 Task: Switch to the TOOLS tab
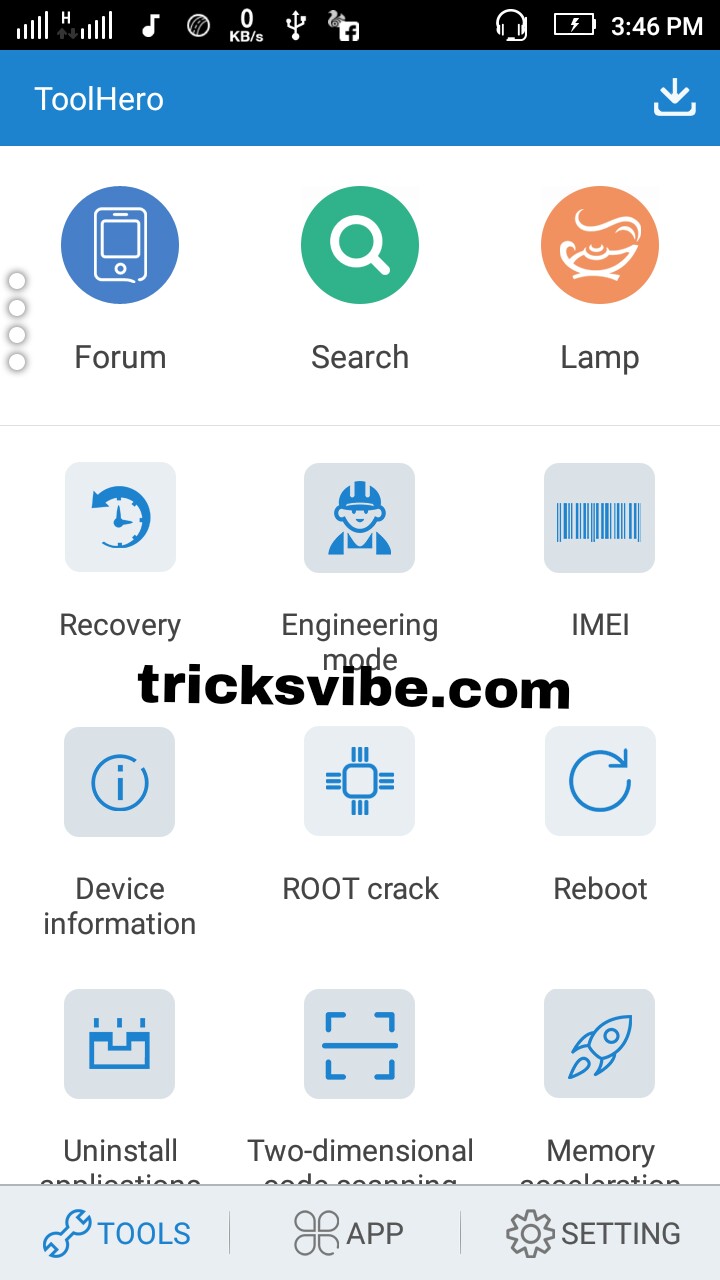click(x=117, y=1233)
